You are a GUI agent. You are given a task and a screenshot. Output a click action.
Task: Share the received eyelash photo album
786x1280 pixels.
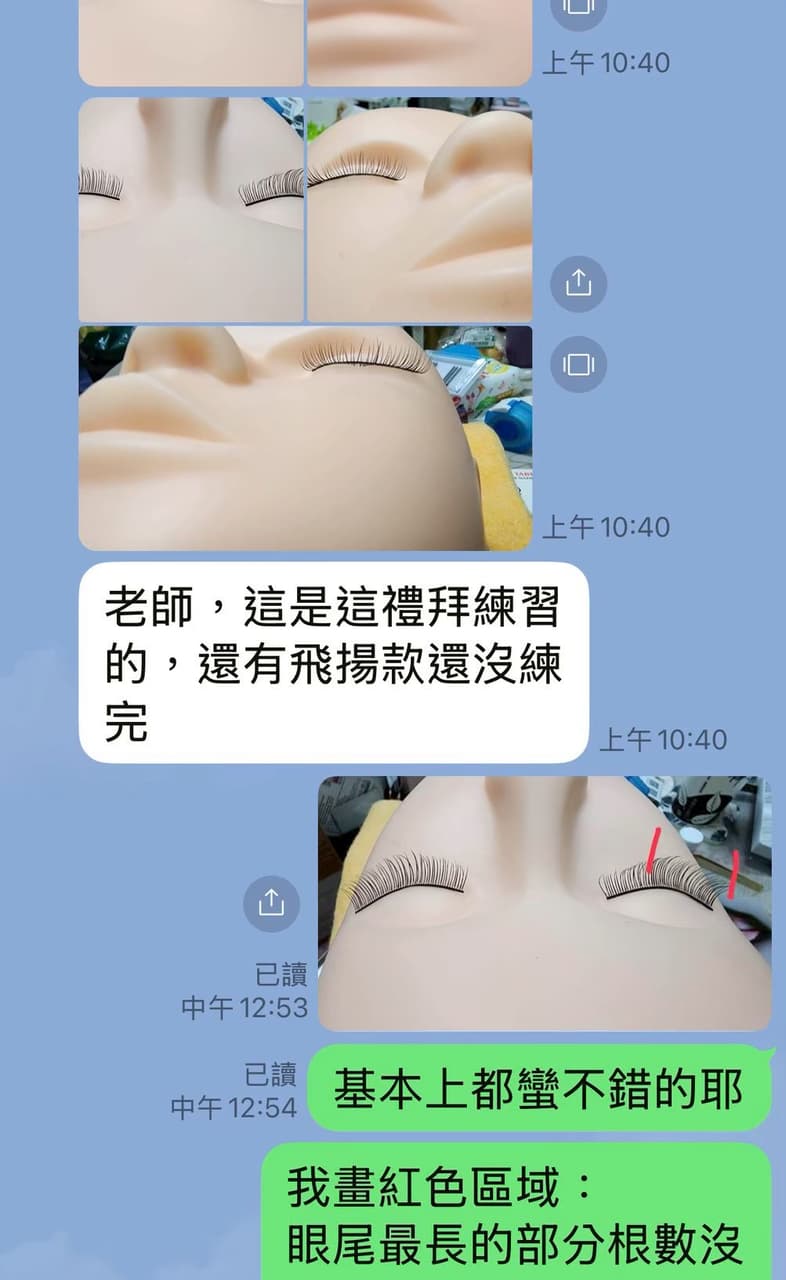pos(578,284)
